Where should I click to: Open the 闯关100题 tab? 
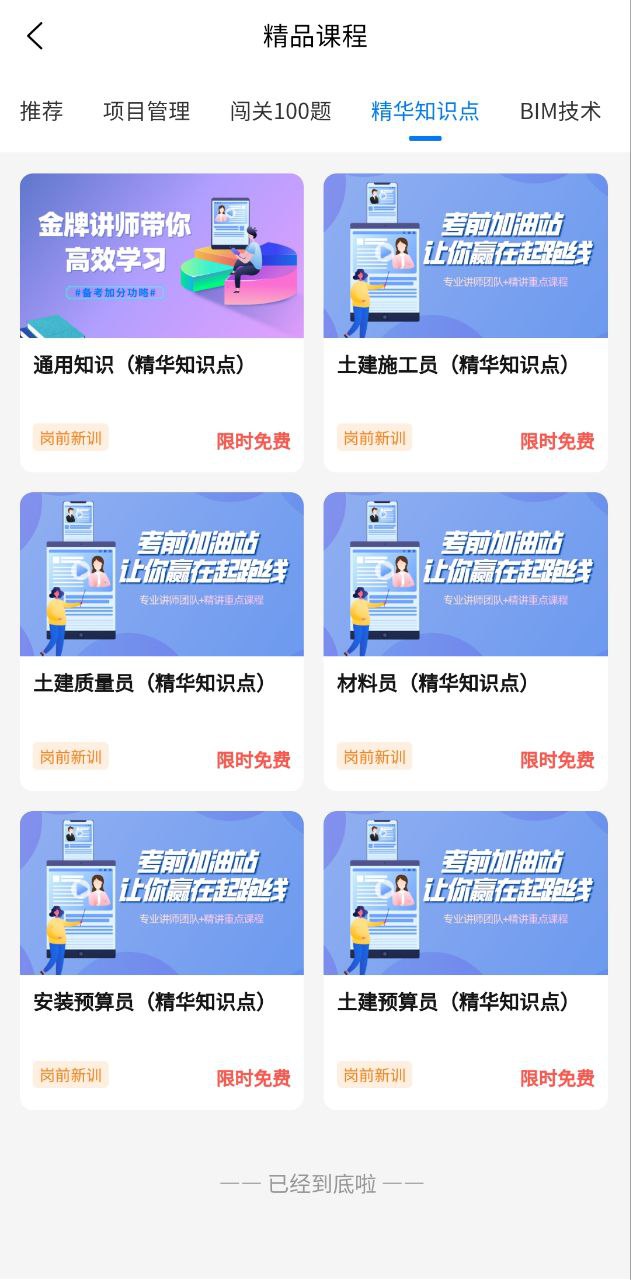(280, 111)
